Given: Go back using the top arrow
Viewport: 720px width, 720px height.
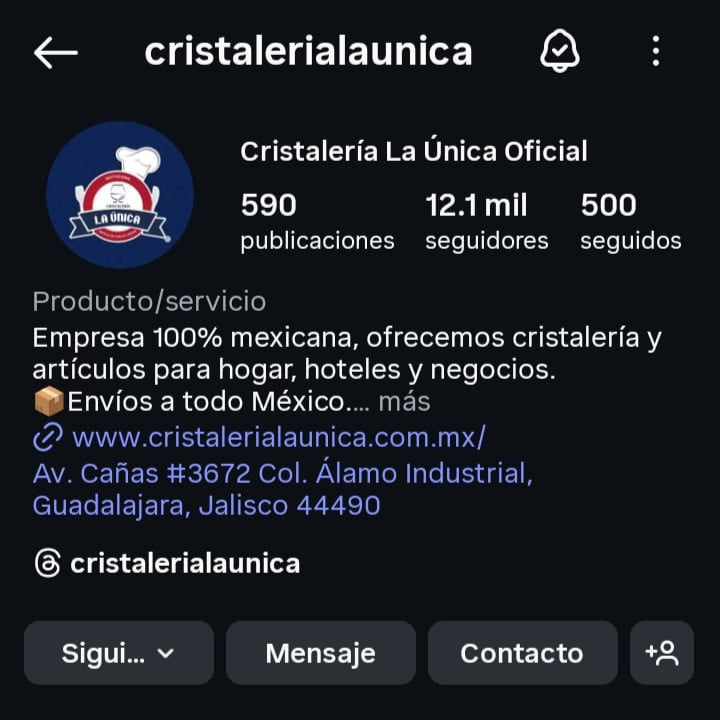Looking at the screenshot, I should 55,52.
